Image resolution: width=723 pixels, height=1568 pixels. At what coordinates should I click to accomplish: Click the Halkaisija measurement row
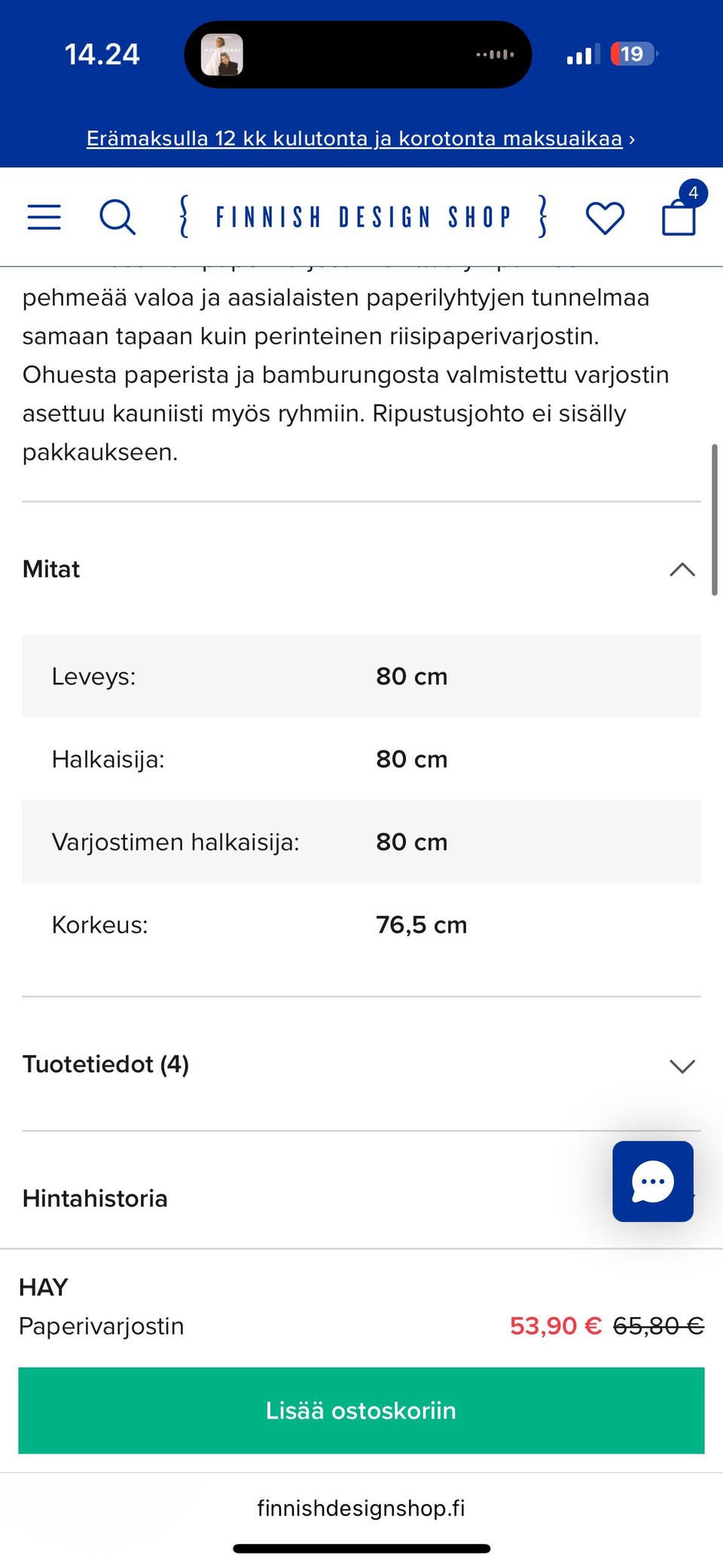[x=361, y=759]
